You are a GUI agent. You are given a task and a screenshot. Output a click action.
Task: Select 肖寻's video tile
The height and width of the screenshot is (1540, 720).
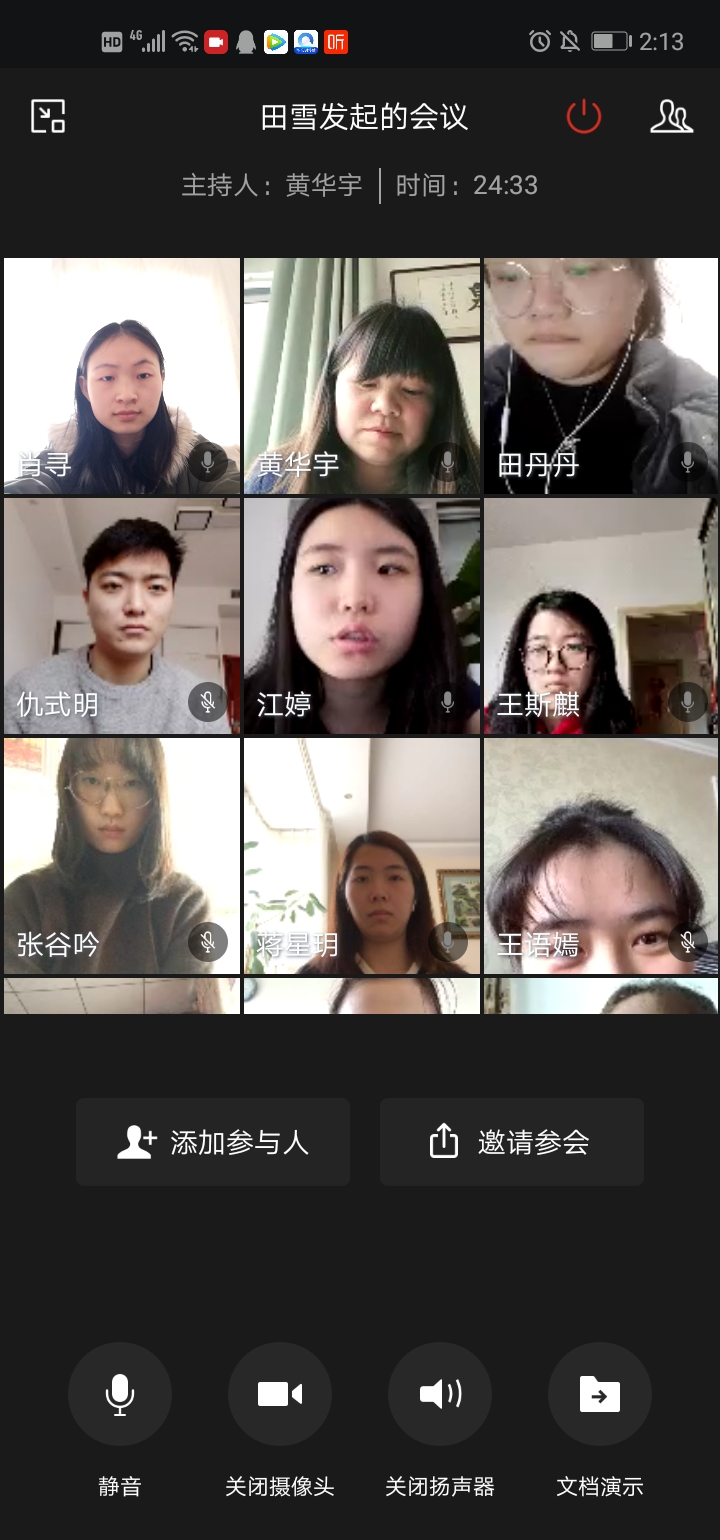122,376
